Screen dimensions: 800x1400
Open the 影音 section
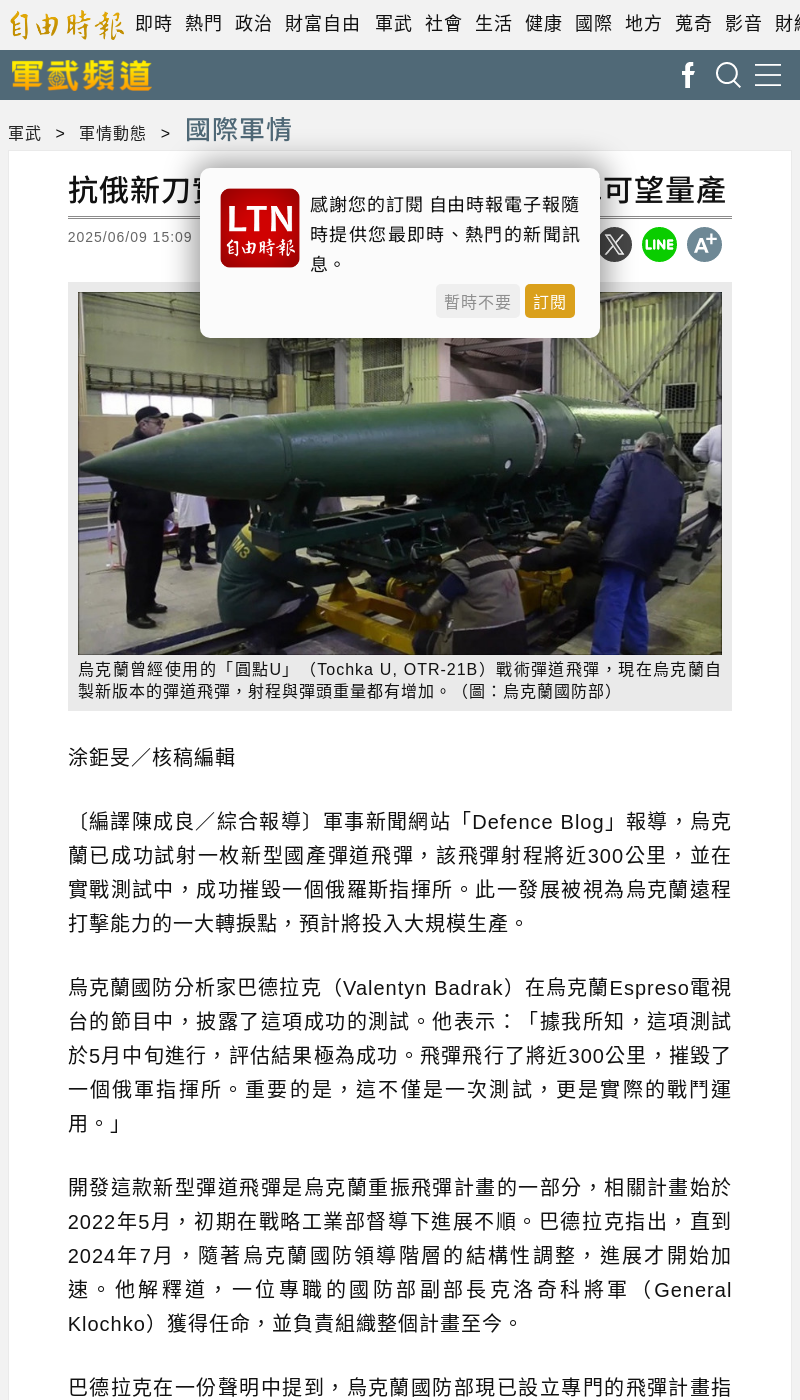point(743,24)
